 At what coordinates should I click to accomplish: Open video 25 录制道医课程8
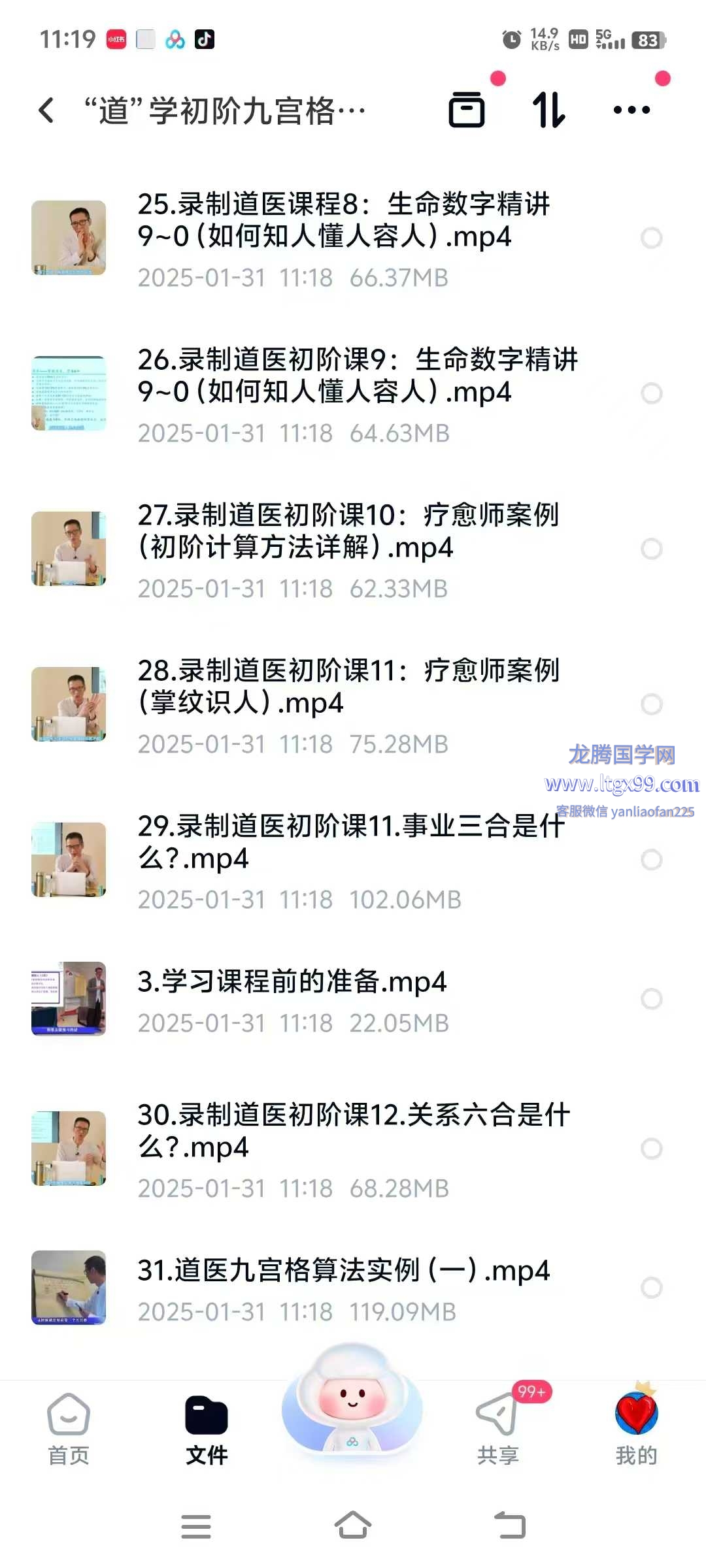pyautogui.click(x=343, y=221)
